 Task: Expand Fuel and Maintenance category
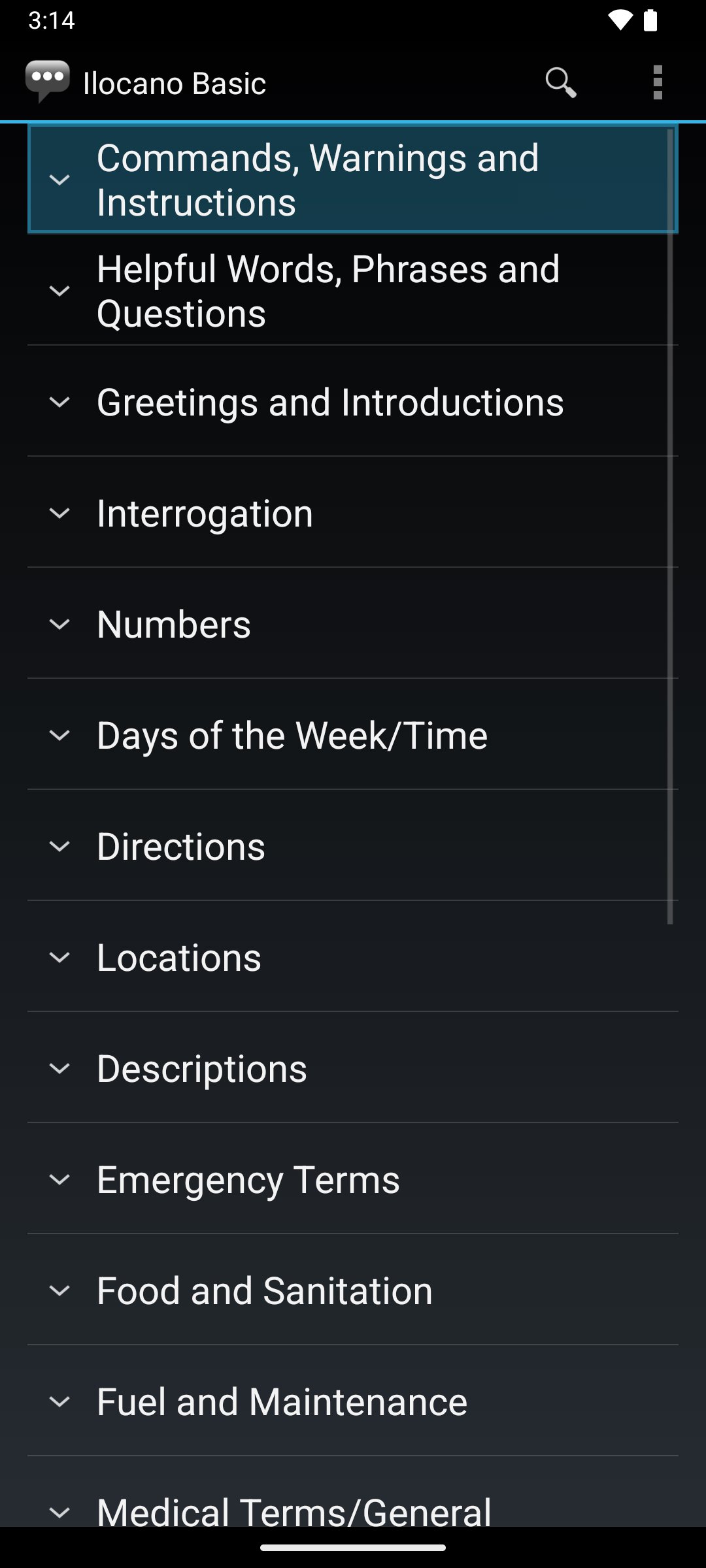[353, 1401]
